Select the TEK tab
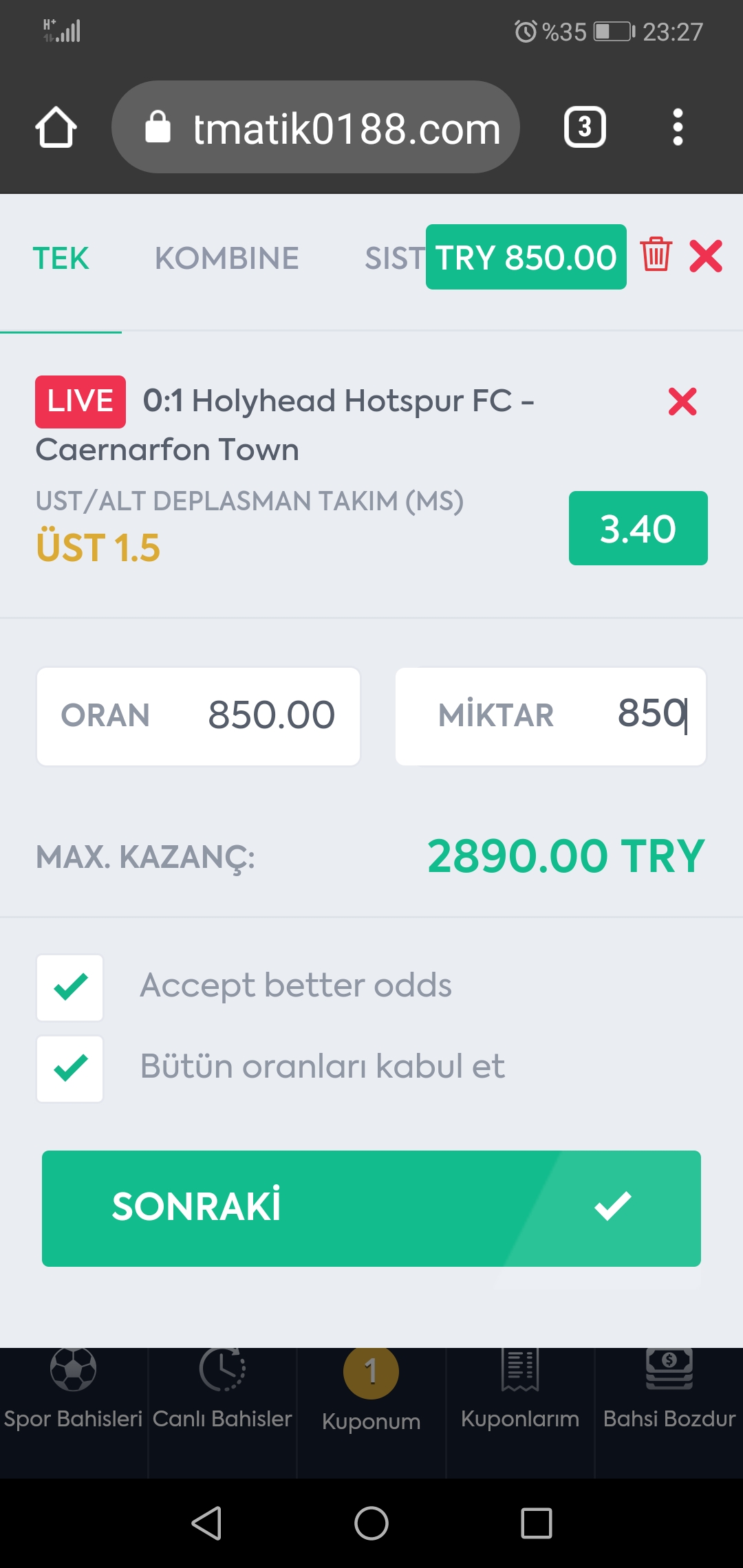This screenshot has height=1568, width=743. click(61, 259)
